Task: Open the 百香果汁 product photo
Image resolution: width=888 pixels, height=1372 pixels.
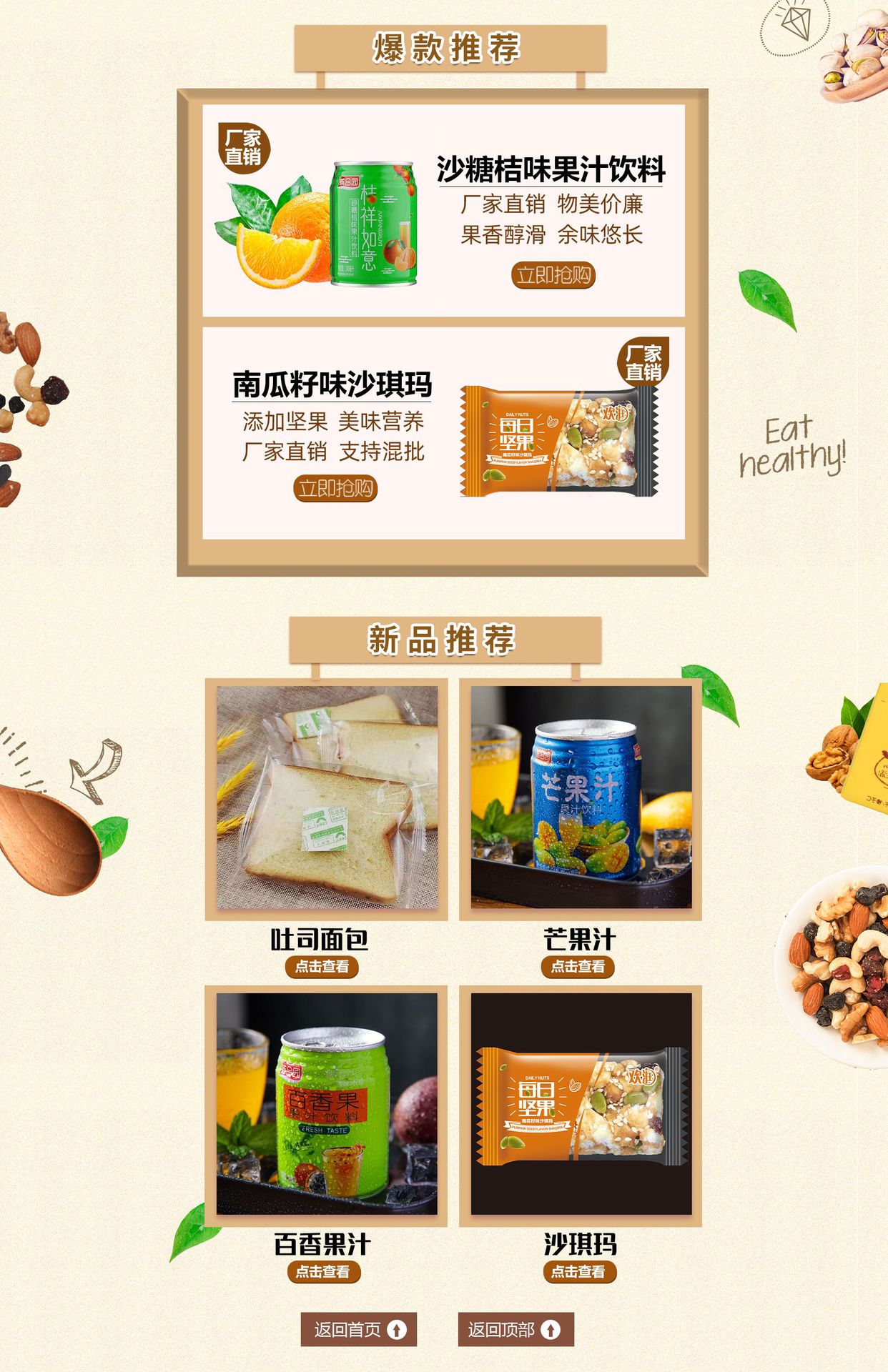Action: pos(327,1104)
